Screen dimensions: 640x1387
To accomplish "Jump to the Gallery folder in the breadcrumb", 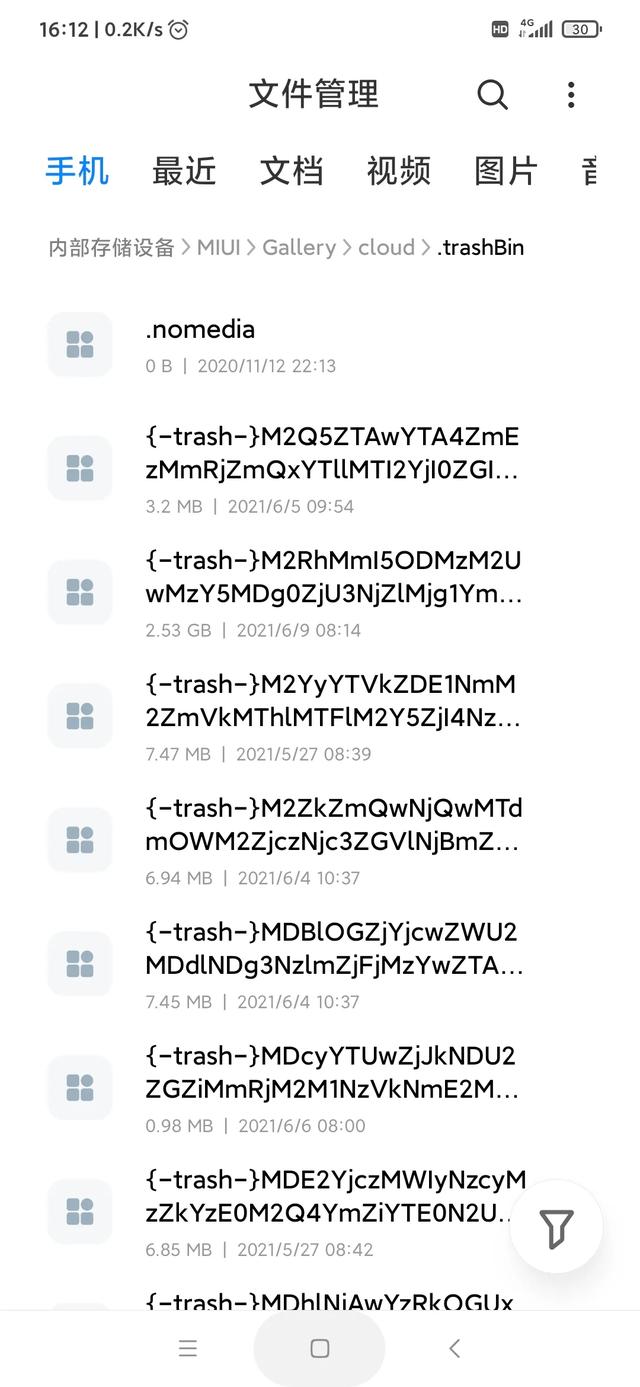I will pyautogui.click(x=299, y=247).
